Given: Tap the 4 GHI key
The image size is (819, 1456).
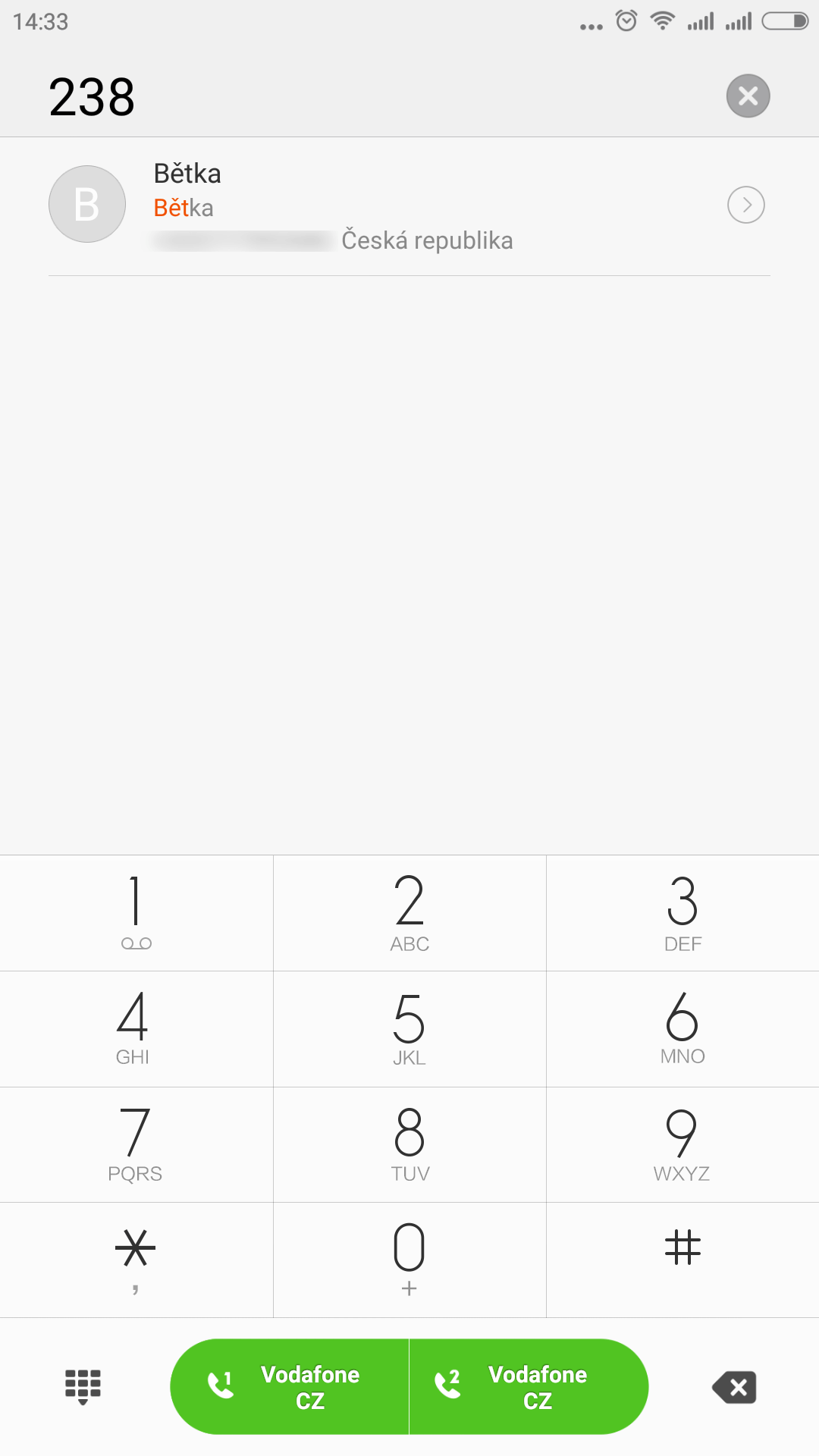Looking at the screenshot, I should (x=136, y=1029).
